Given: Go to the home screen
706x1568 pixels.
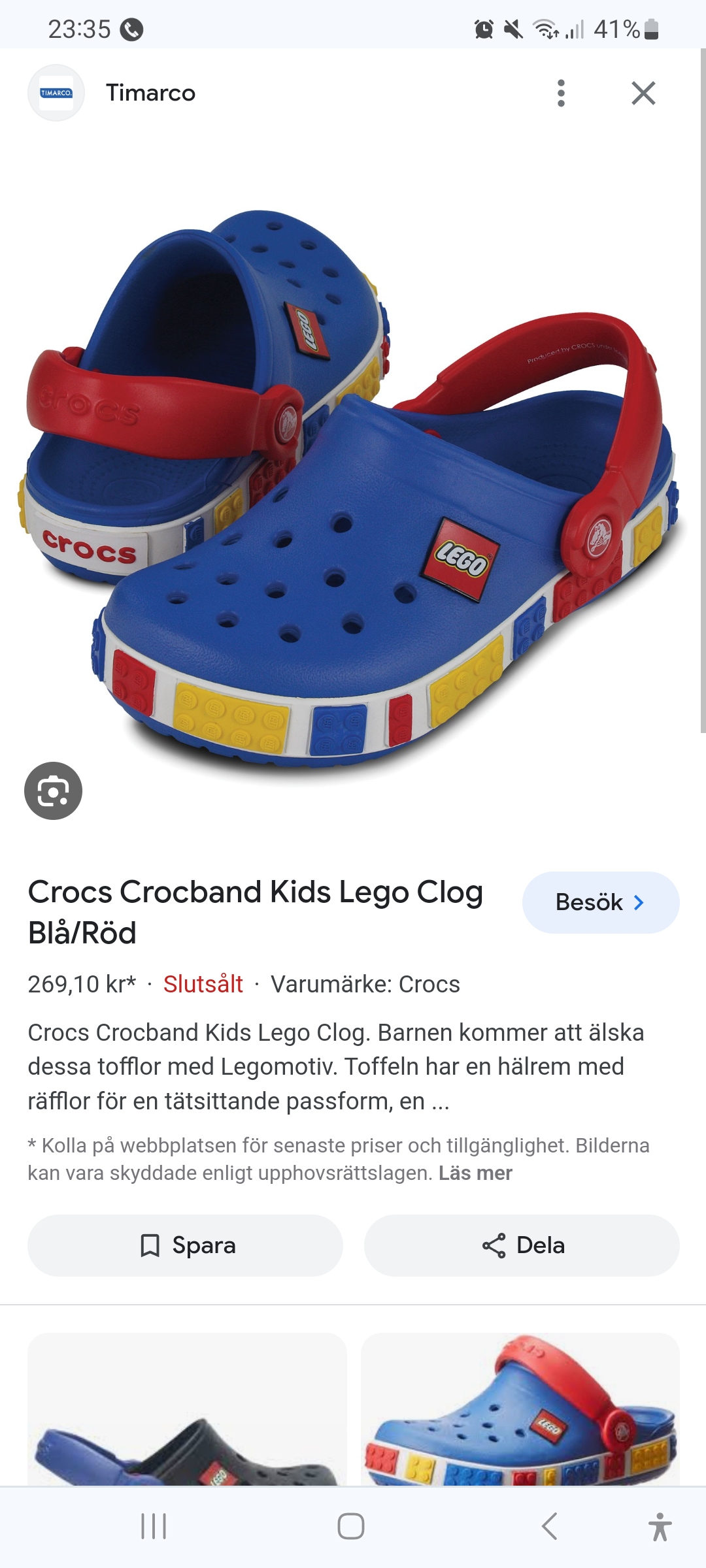Looking at the screenshot, I should click(351, 1526).
